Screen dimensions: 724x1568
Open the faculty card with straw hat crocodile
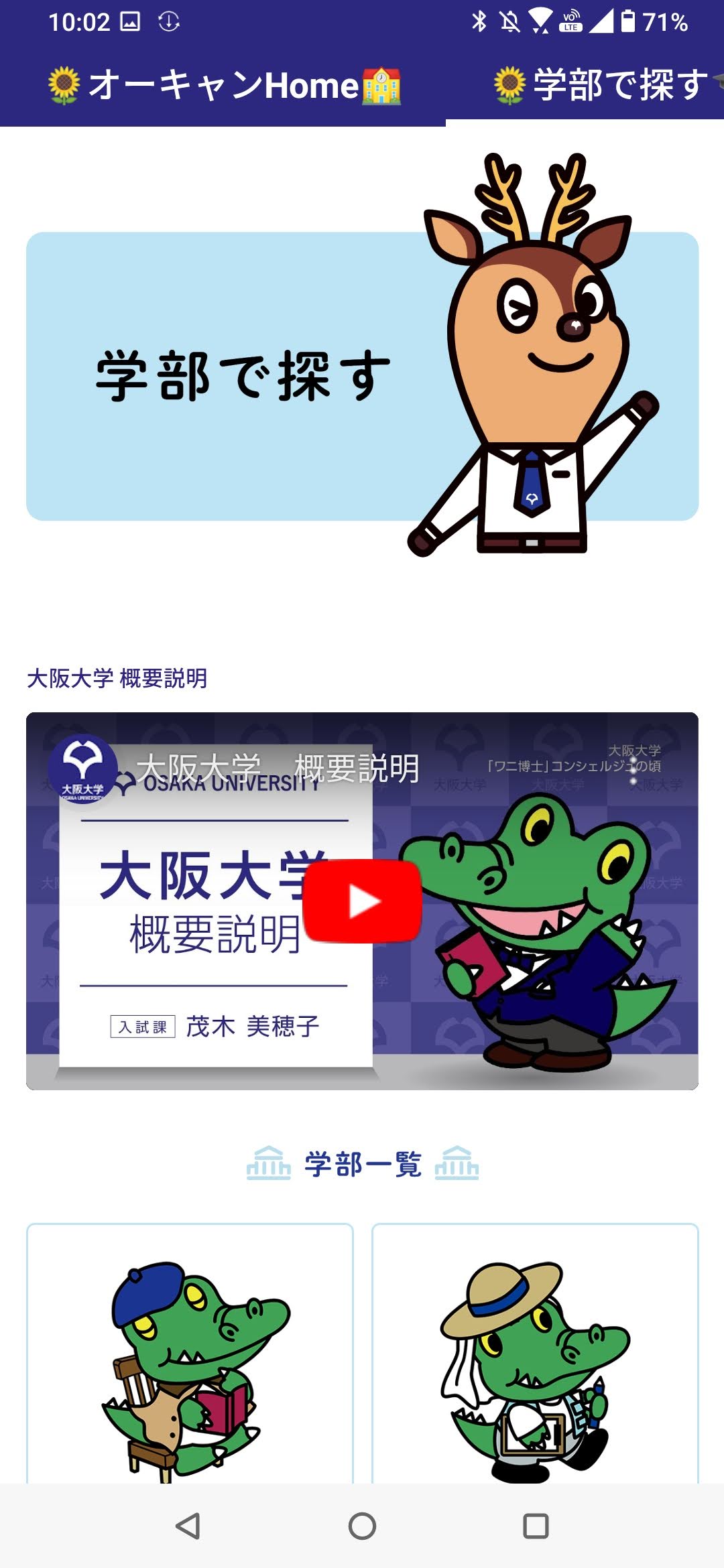pos(535,1354)
